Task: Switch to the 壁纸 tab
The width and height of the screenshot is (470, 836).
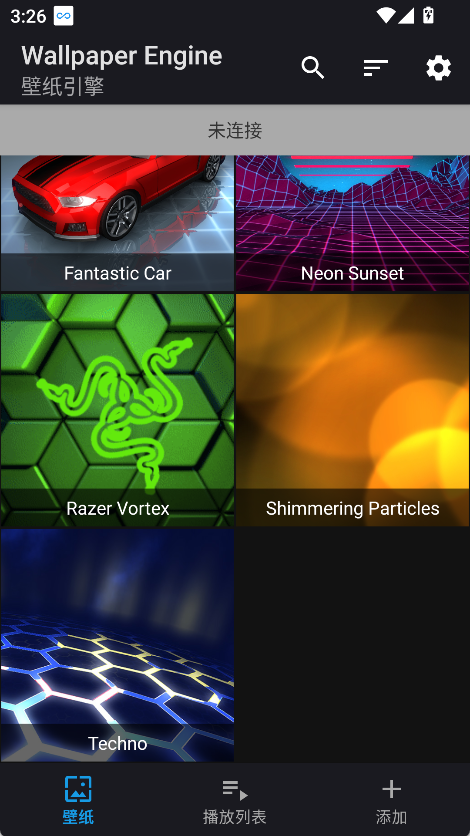Action: [x=78, y=800]
